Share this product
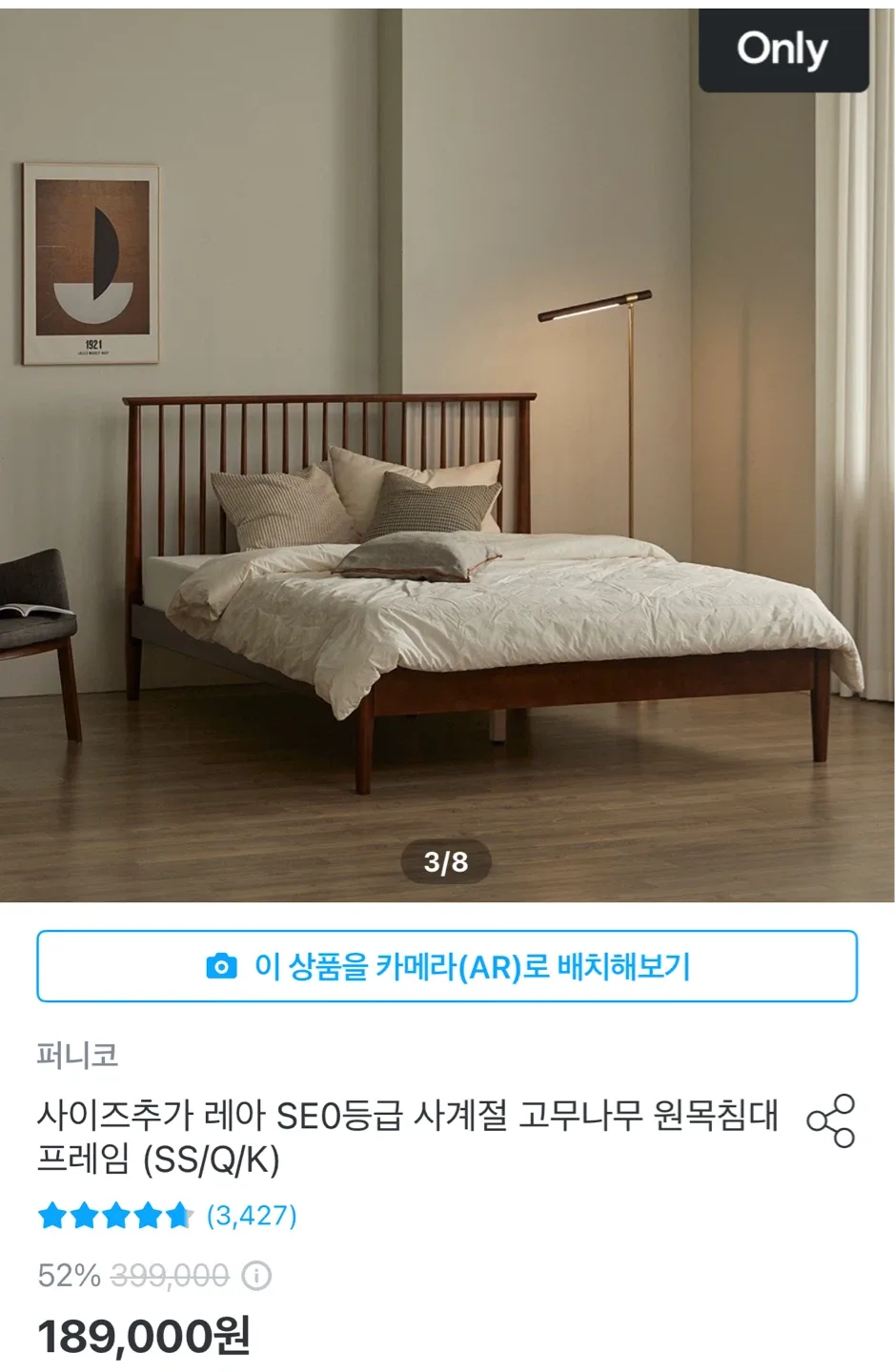The image size is (895, 1372). [x=830, y=1120]
